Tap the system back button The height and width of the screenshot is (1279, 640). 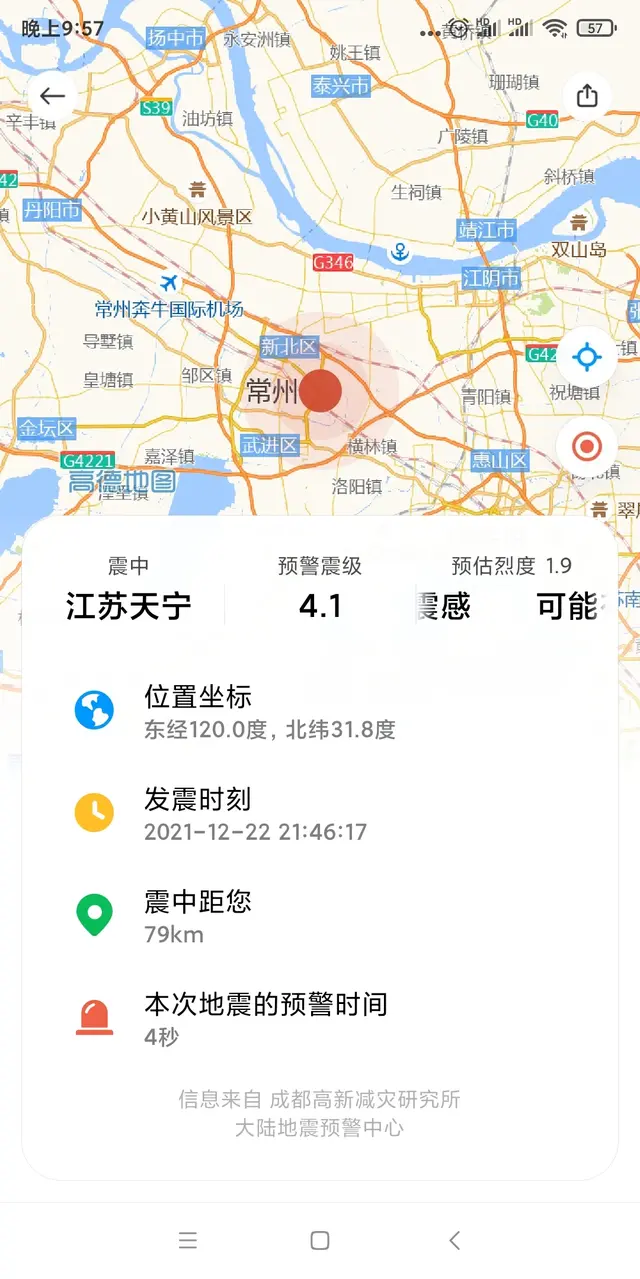[x=454, y=1240]
